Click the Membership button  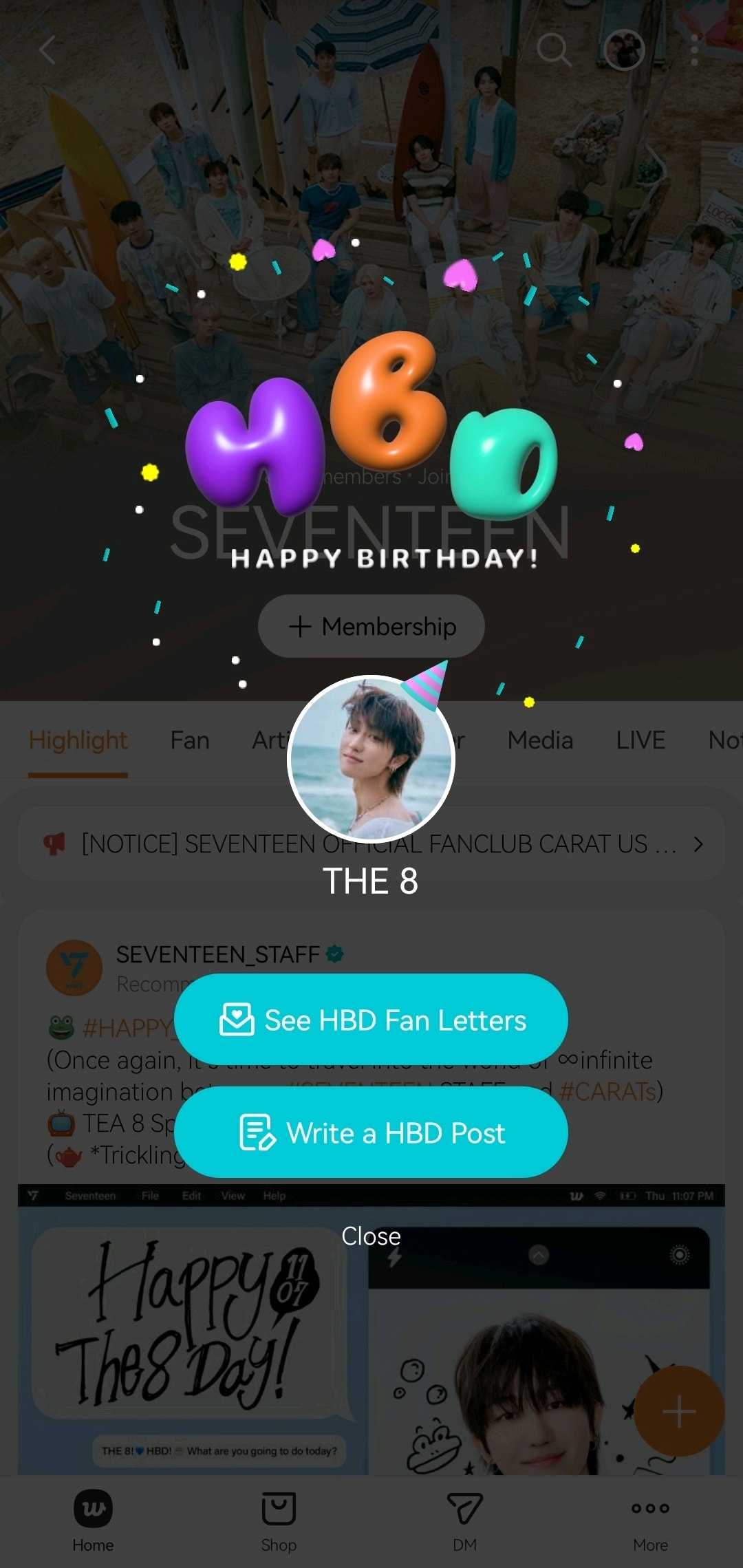[371, 626]
